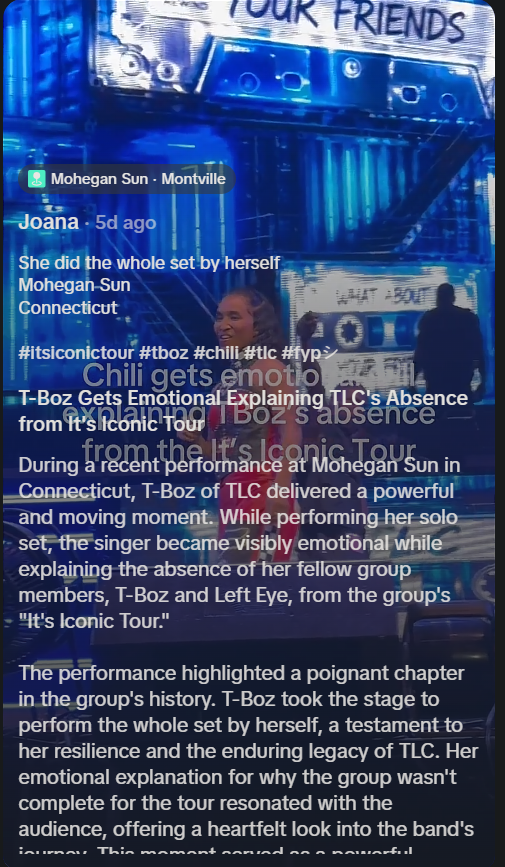Open the #tlc hashtag
505x867 pixels.
tap(261, 353)
